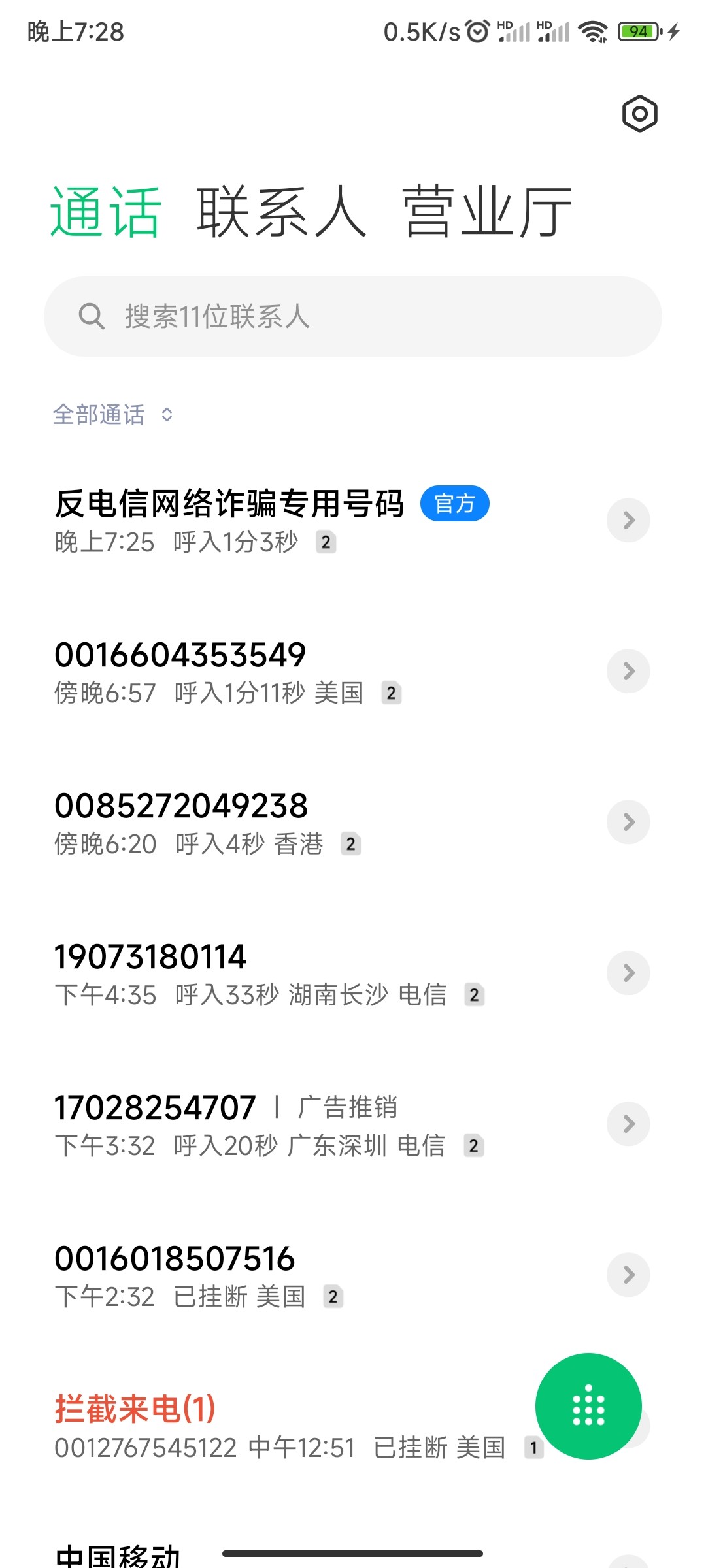Open details arrow for 0016018507516

pyautogui.click(x=628, y=1275)
